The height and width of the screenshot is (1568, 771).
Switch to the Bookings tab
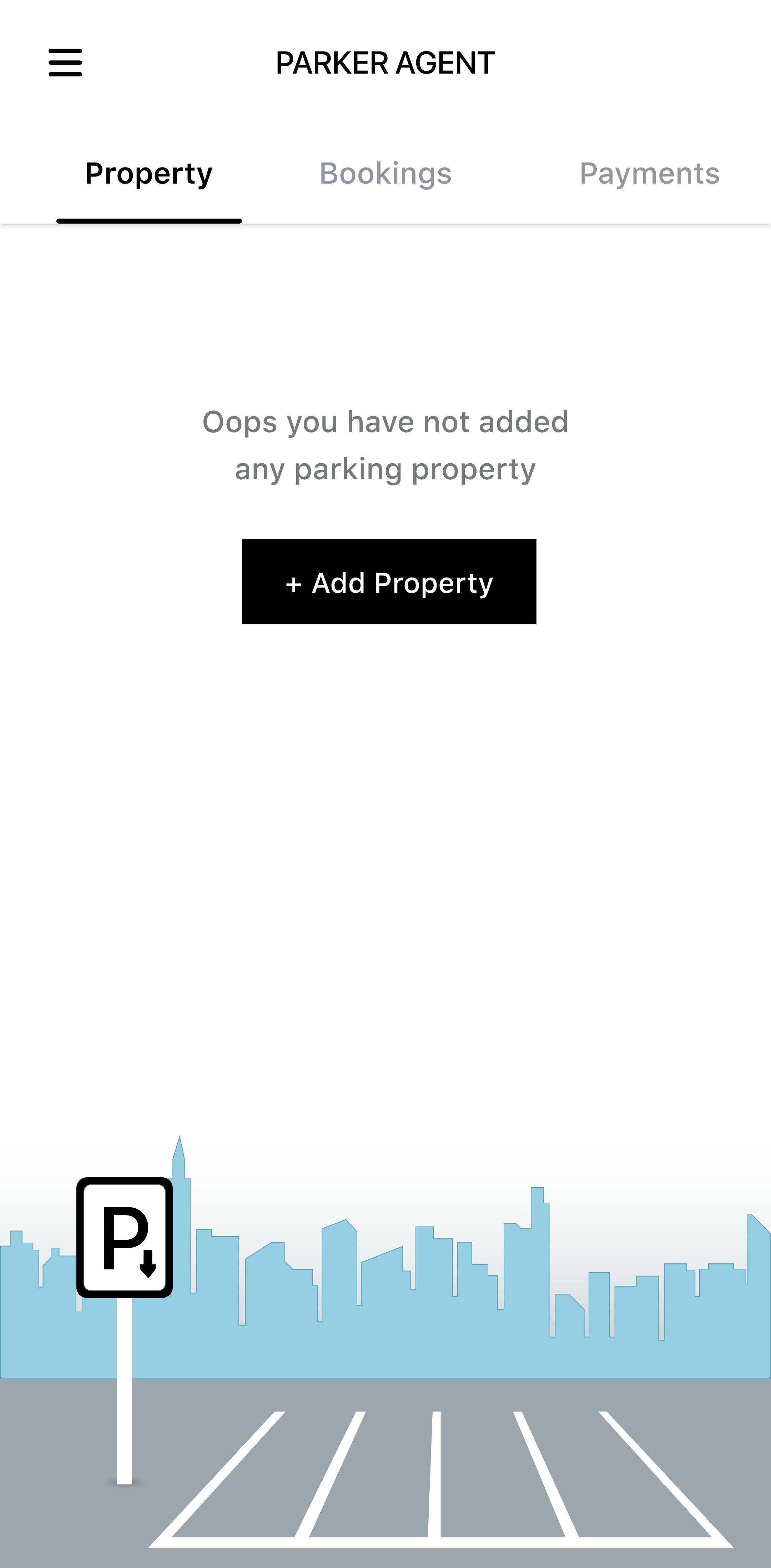pos(385,174)
